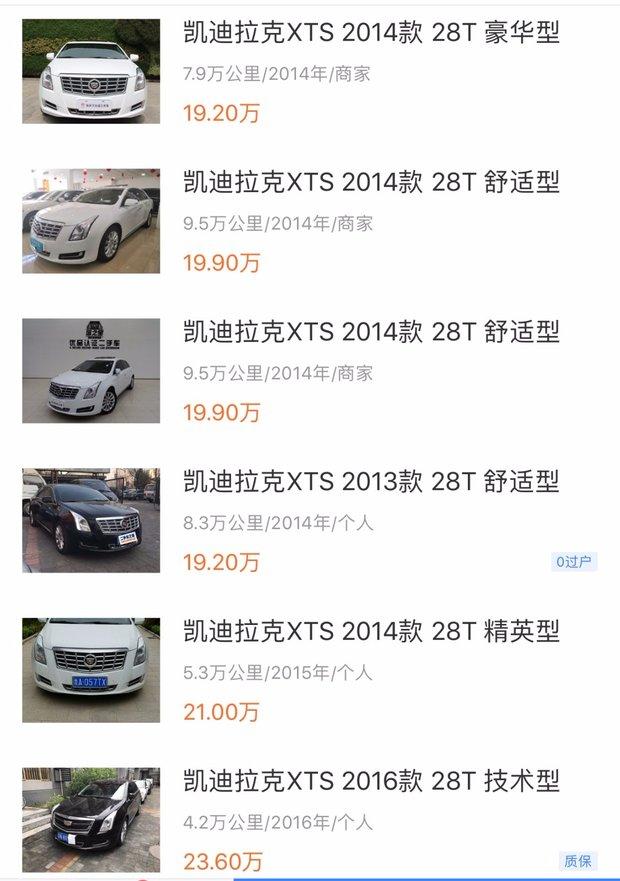
Task: Select the XTS 2014款 28T 精英型 listing
Action: pos(371,632)
